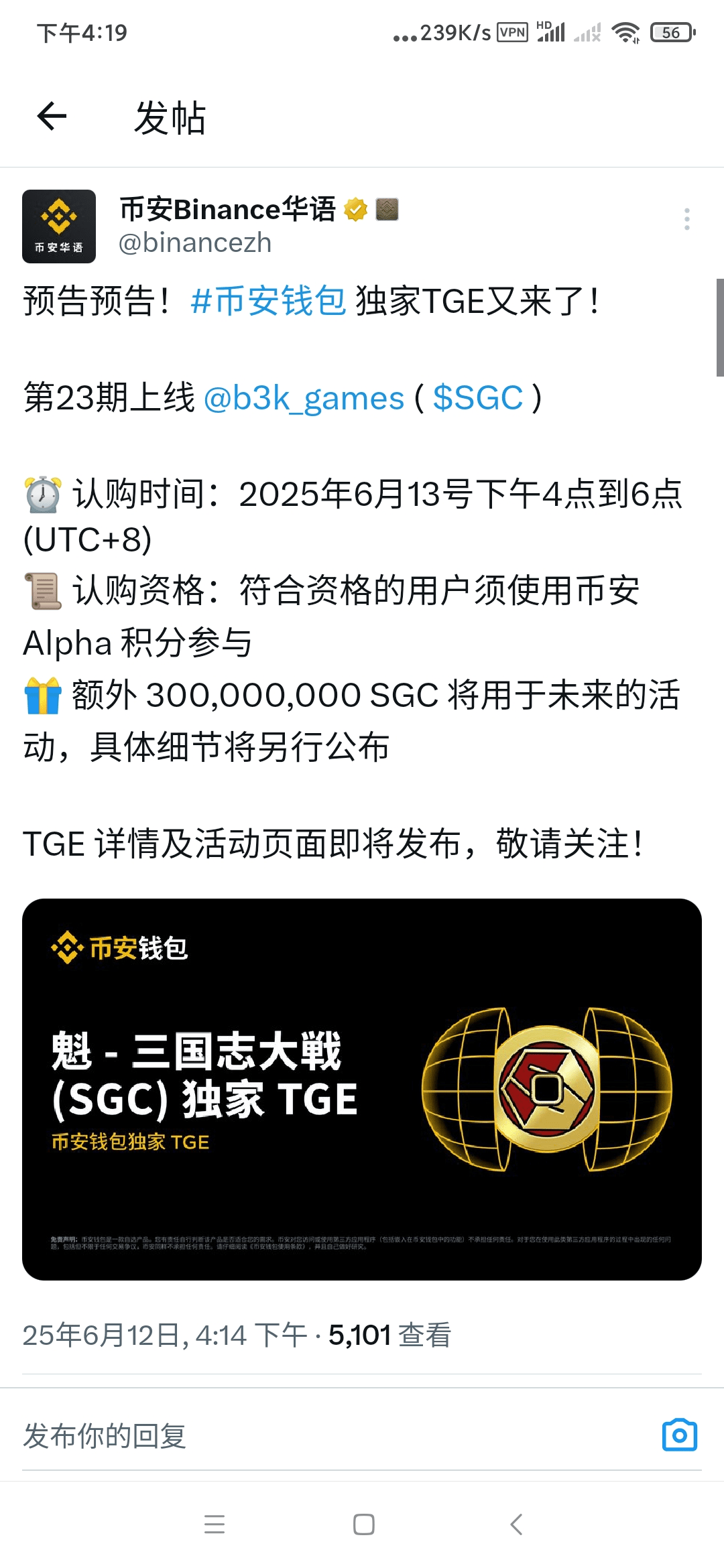Open the system recent apps button
The width and height of the screenshot is (724, 1568).
coord(215,1524)
